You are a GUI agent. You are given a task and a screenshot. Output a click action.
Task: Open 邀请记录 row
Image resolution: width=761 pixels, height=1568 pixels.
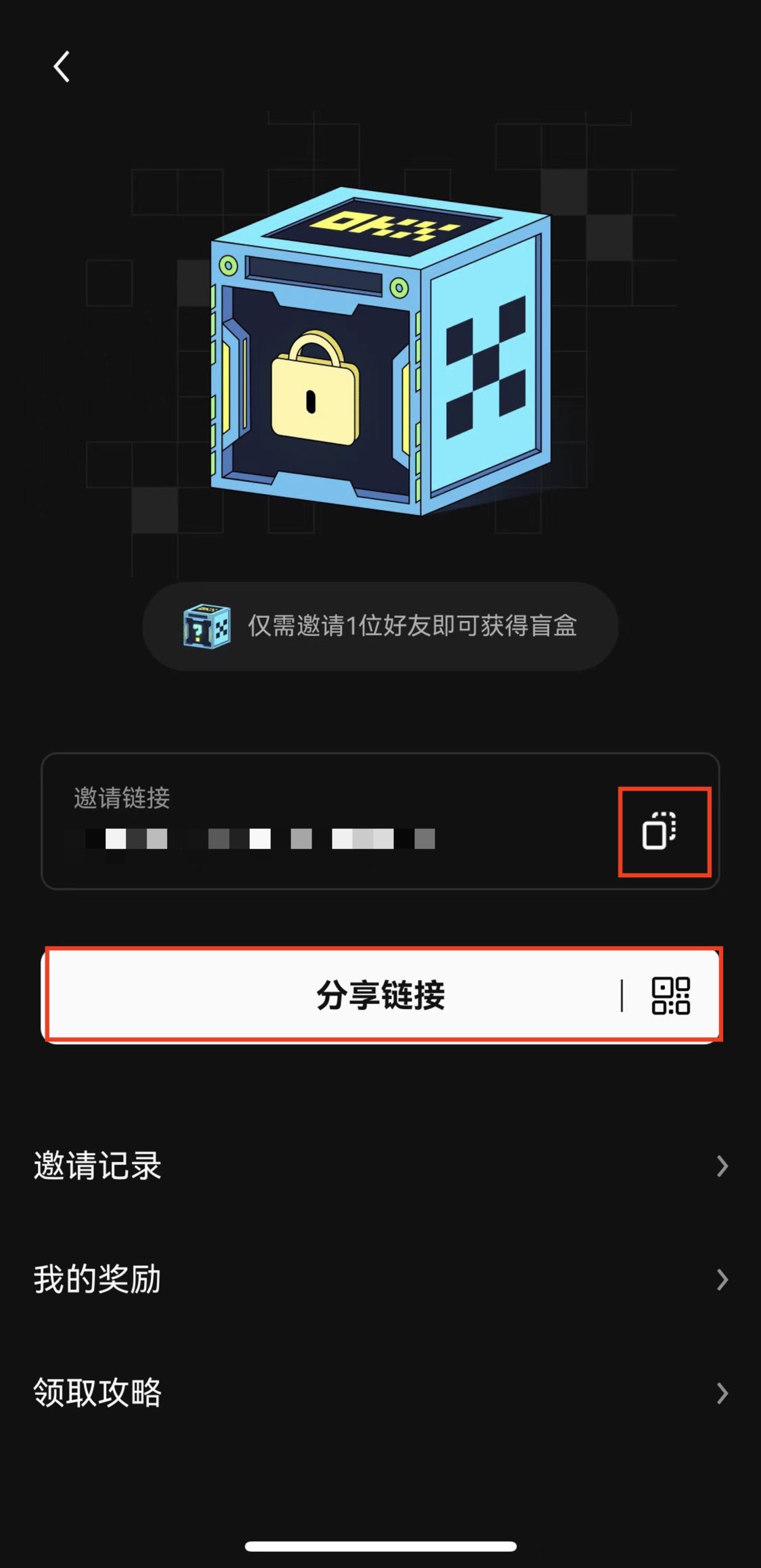tap(380, 1166)
